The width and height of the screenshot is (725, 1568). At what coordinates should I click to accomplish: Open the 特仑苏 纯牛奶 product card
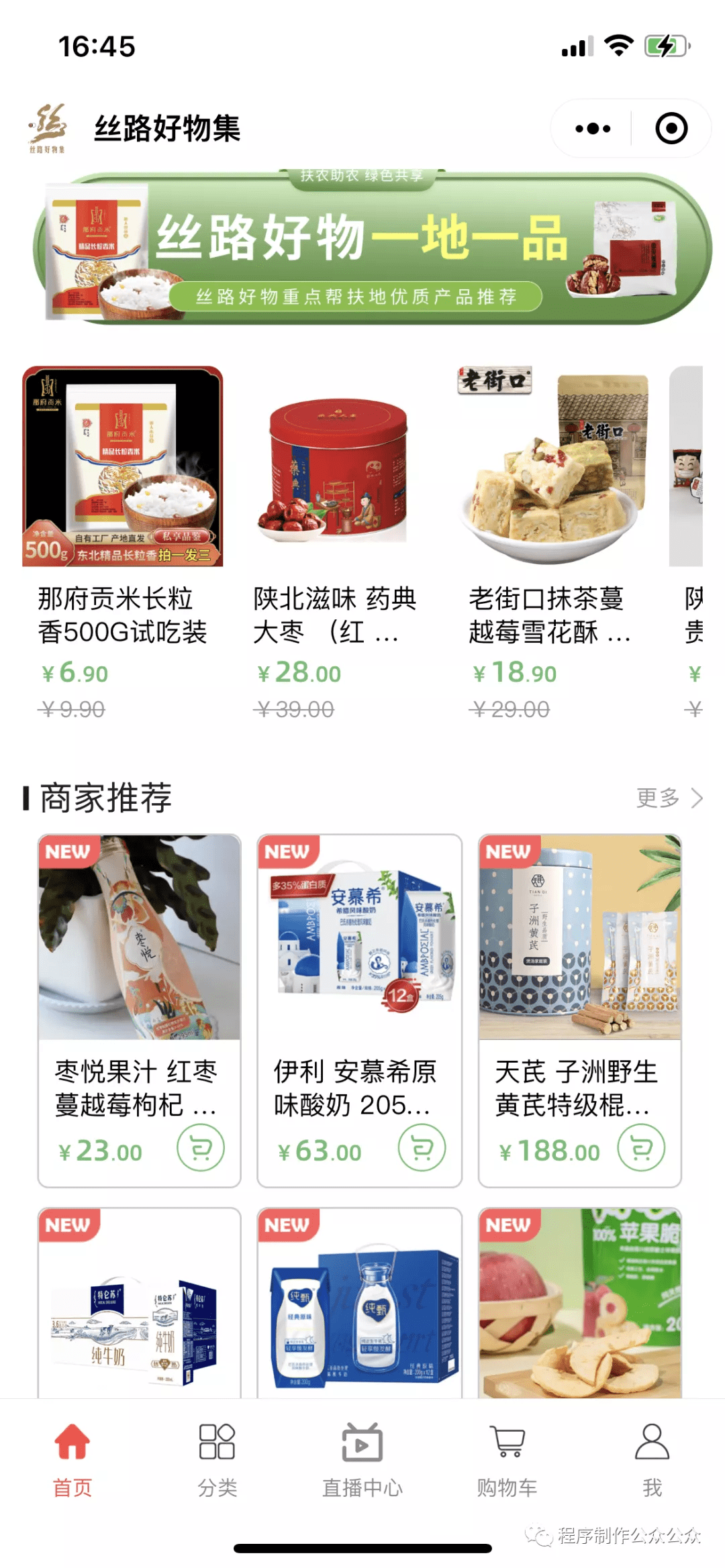pos(140,1303)
